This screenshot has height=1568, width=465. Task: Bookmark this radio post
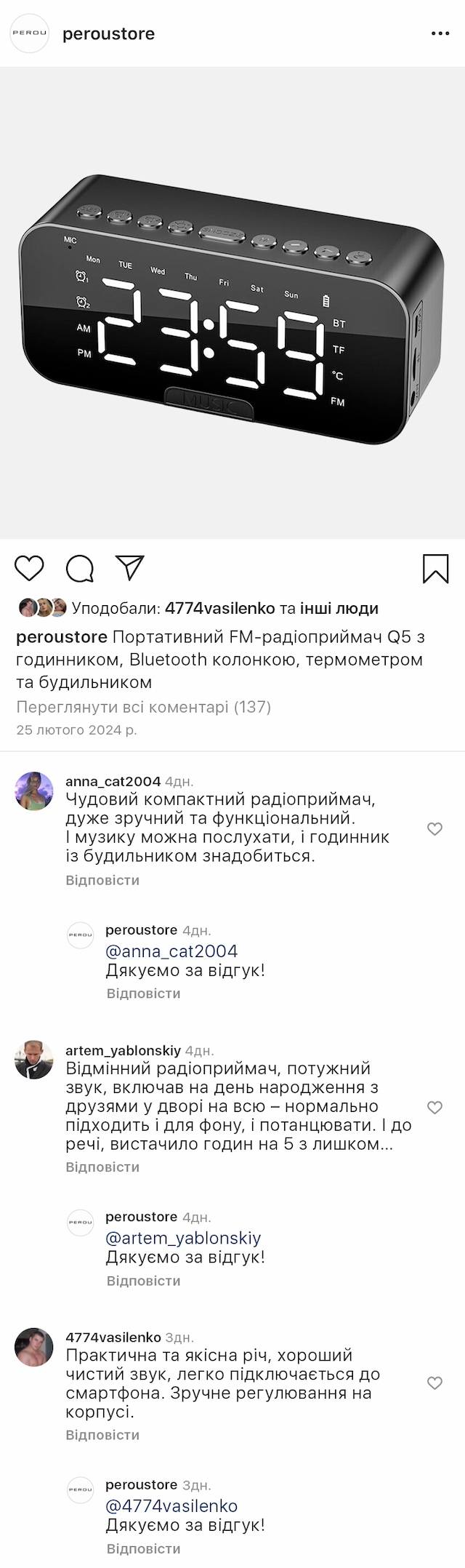435,569
